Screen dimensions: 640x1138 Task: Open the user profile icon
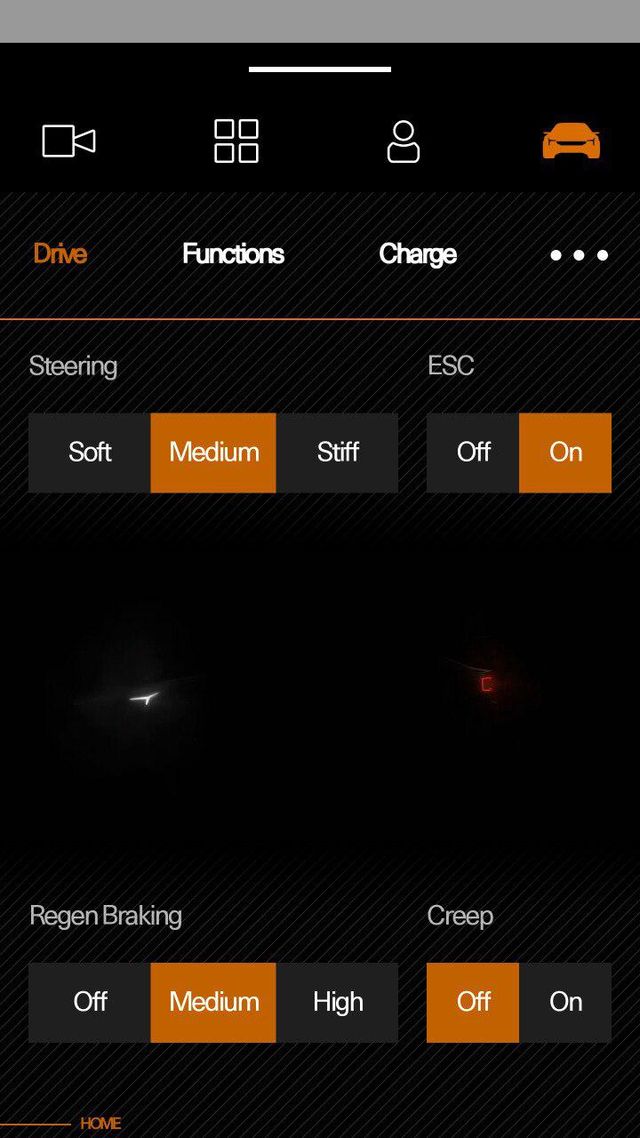click(403, 141)
